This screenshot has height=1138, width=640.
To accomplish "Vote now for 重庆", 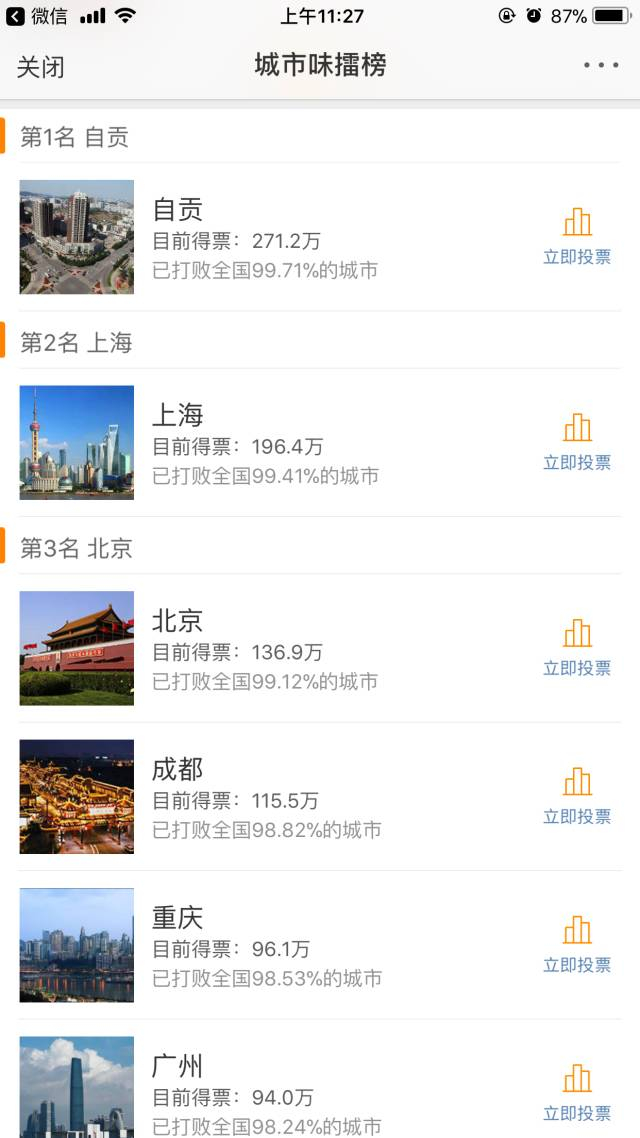I will (x=577, y=945).
